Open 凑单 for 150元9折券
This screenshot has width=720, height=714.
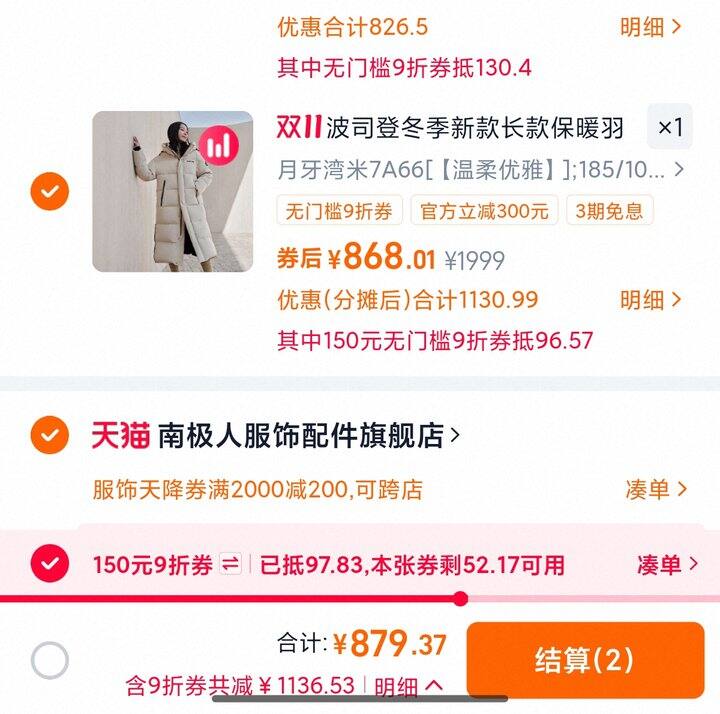point(667,564)
